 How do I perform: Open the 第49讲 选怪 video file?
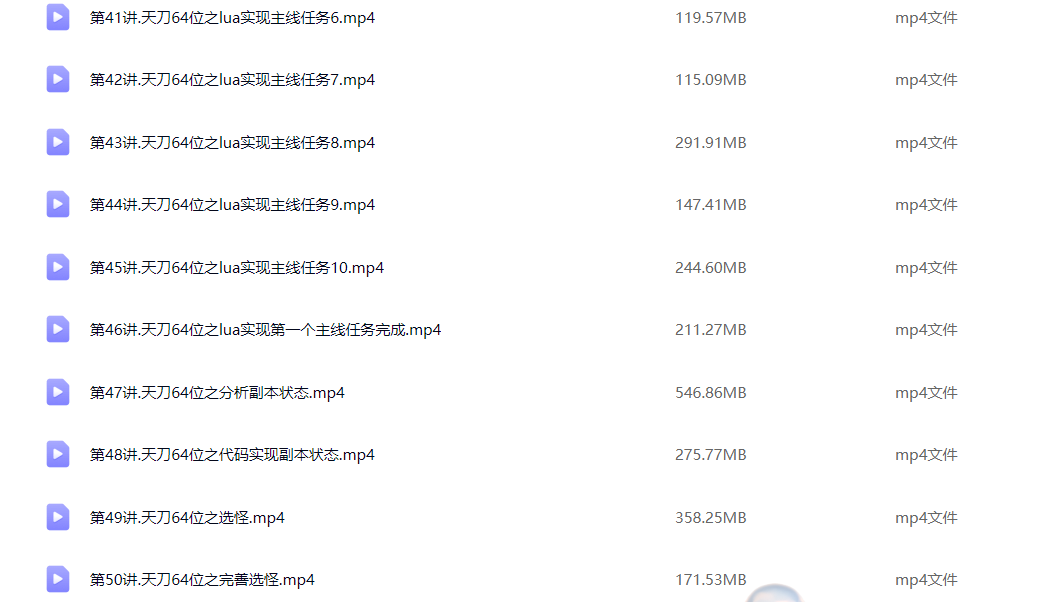pos(187,518)
